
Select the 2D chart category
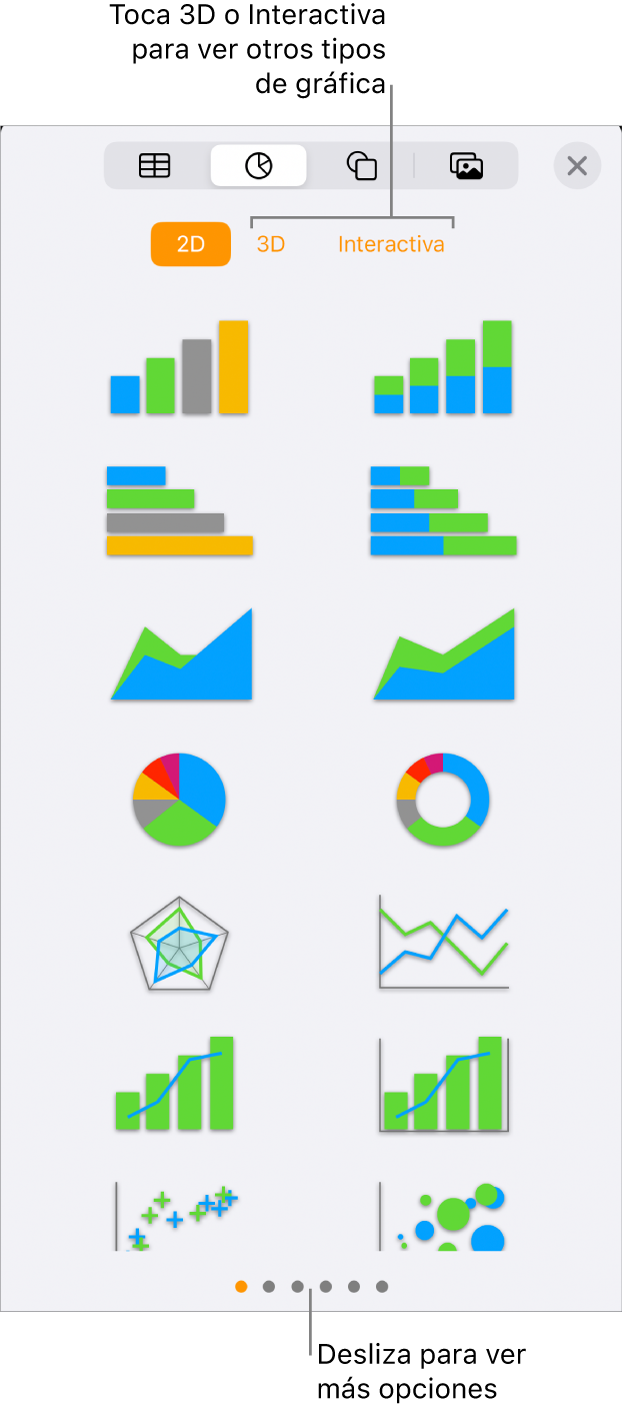190,244
